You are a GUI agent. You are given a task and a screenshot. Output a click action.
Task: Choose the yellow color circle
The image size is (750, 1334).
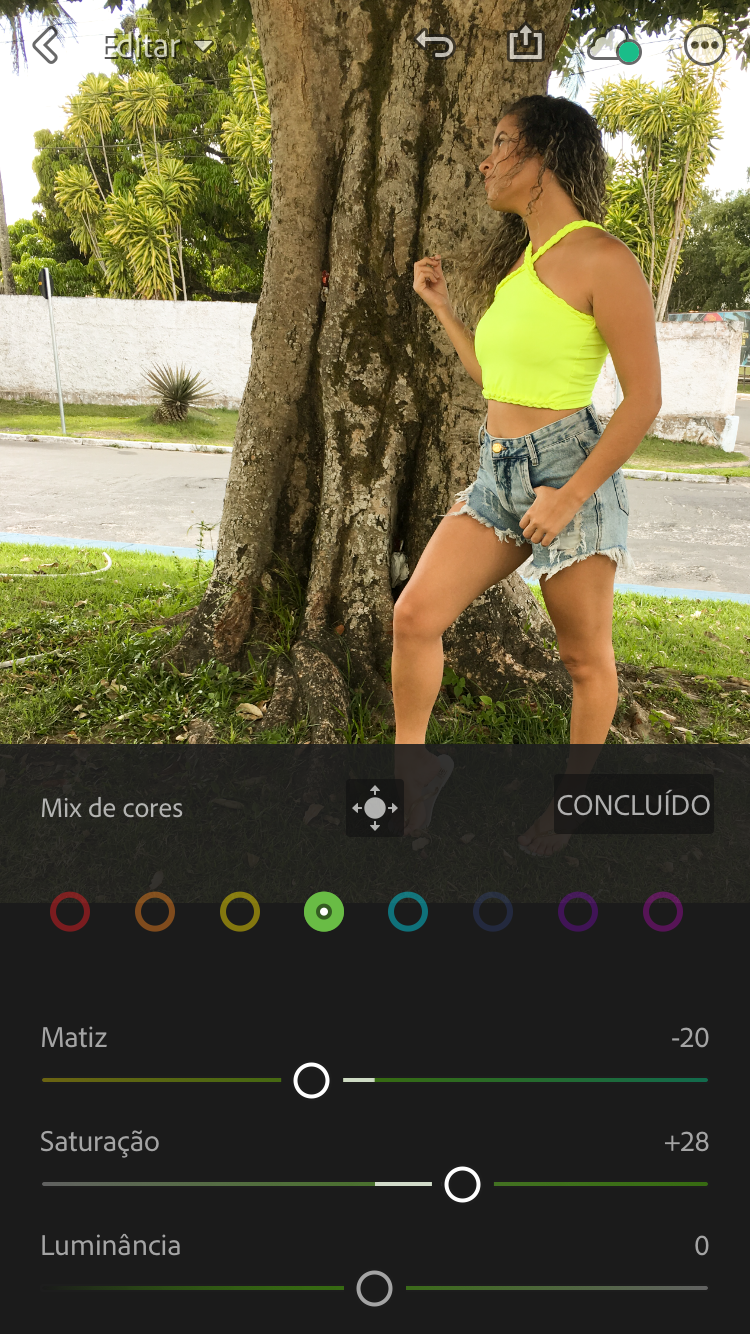click(x=240, y=912)
